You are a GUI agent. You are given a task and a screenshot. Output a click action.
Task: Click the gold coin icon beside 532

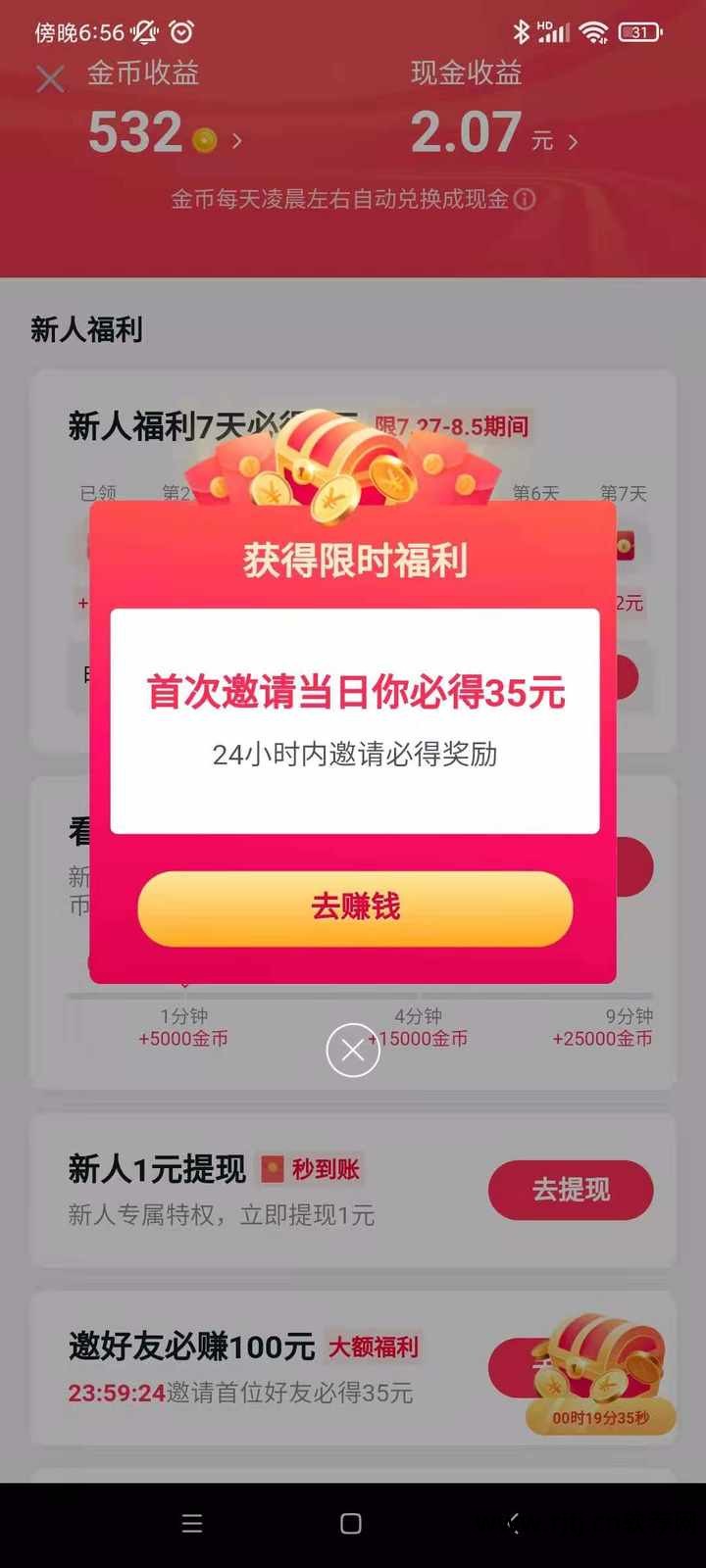(203, 140)
